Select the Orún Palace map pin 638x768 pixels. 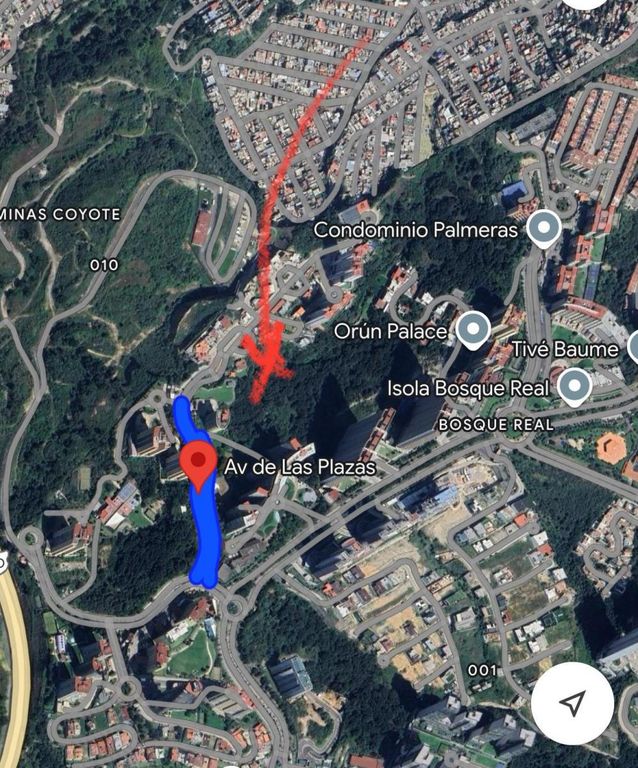click(x=473, y=329)
